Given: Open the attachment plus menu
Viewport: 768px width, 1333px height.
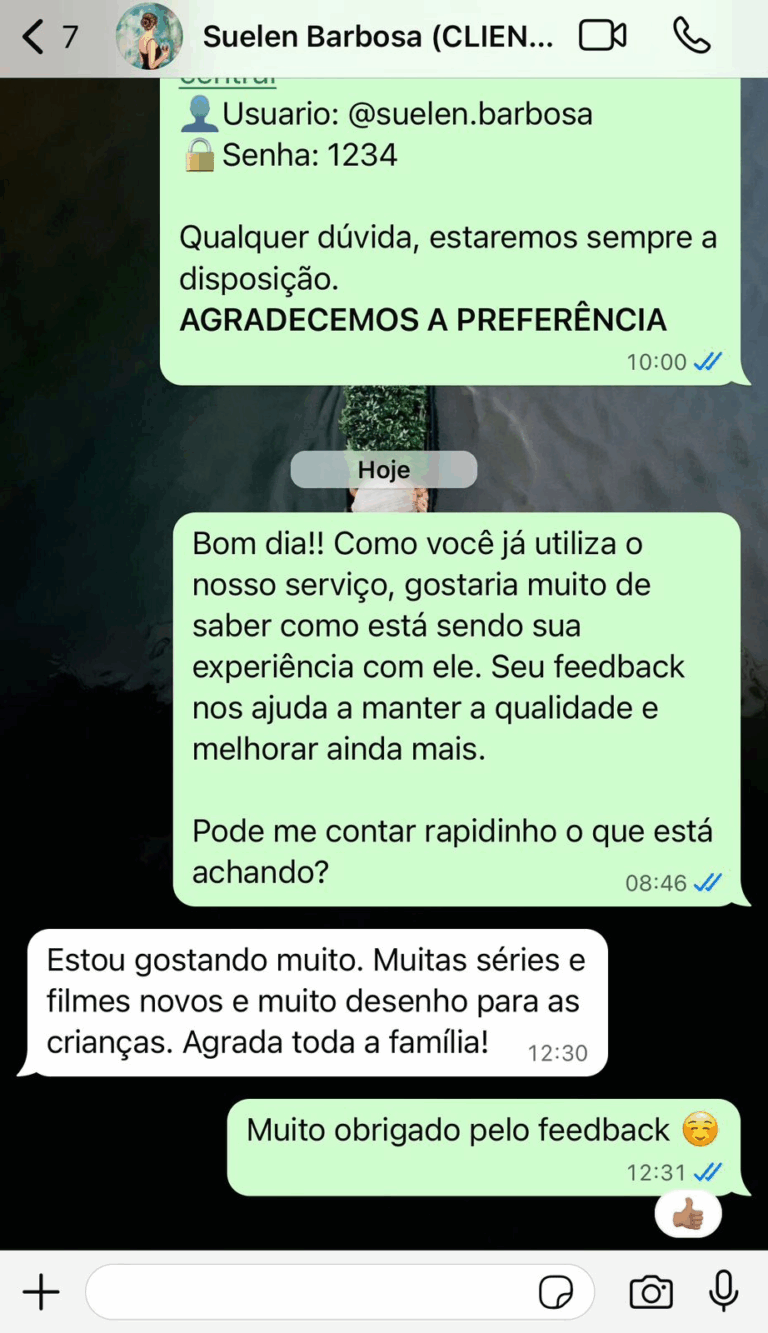Looking at the screenshot, I should click(41, 1292).
